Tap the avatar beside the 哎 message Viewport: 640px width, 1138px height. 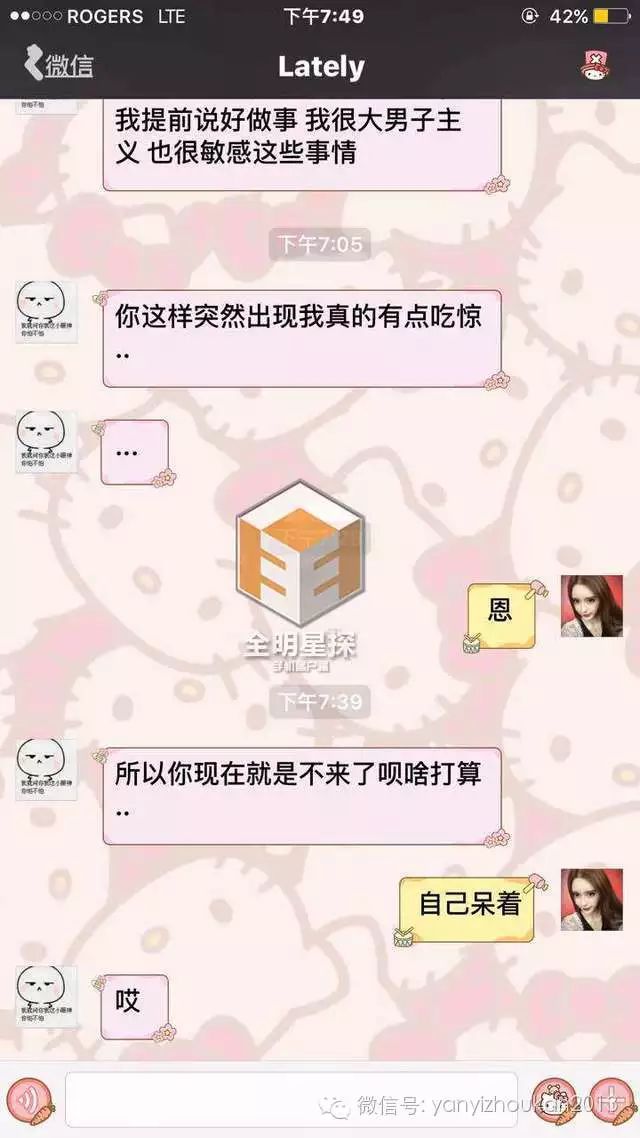[46, 996]
